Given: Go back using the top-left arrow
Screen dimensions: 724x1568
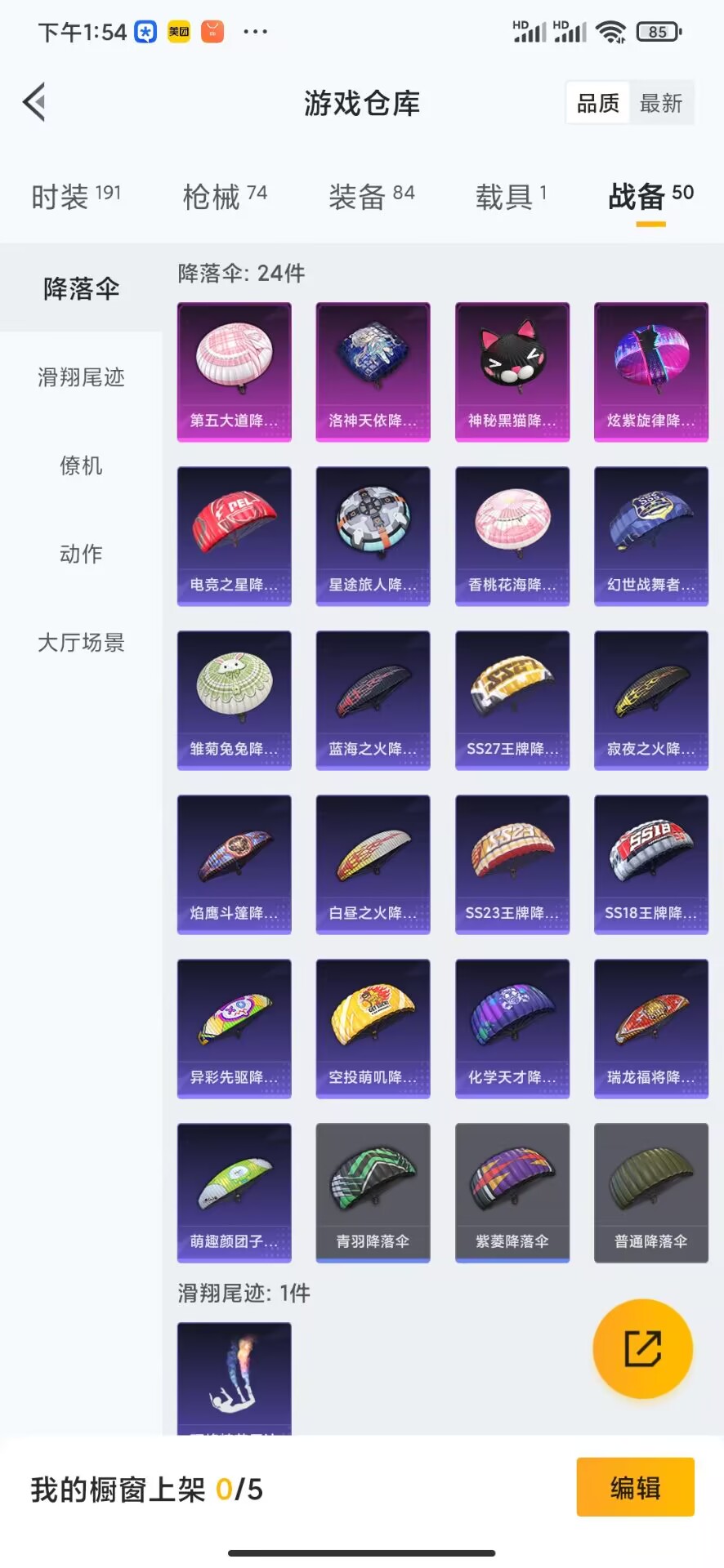Looking at the screenshot, I should pos(34,103).
